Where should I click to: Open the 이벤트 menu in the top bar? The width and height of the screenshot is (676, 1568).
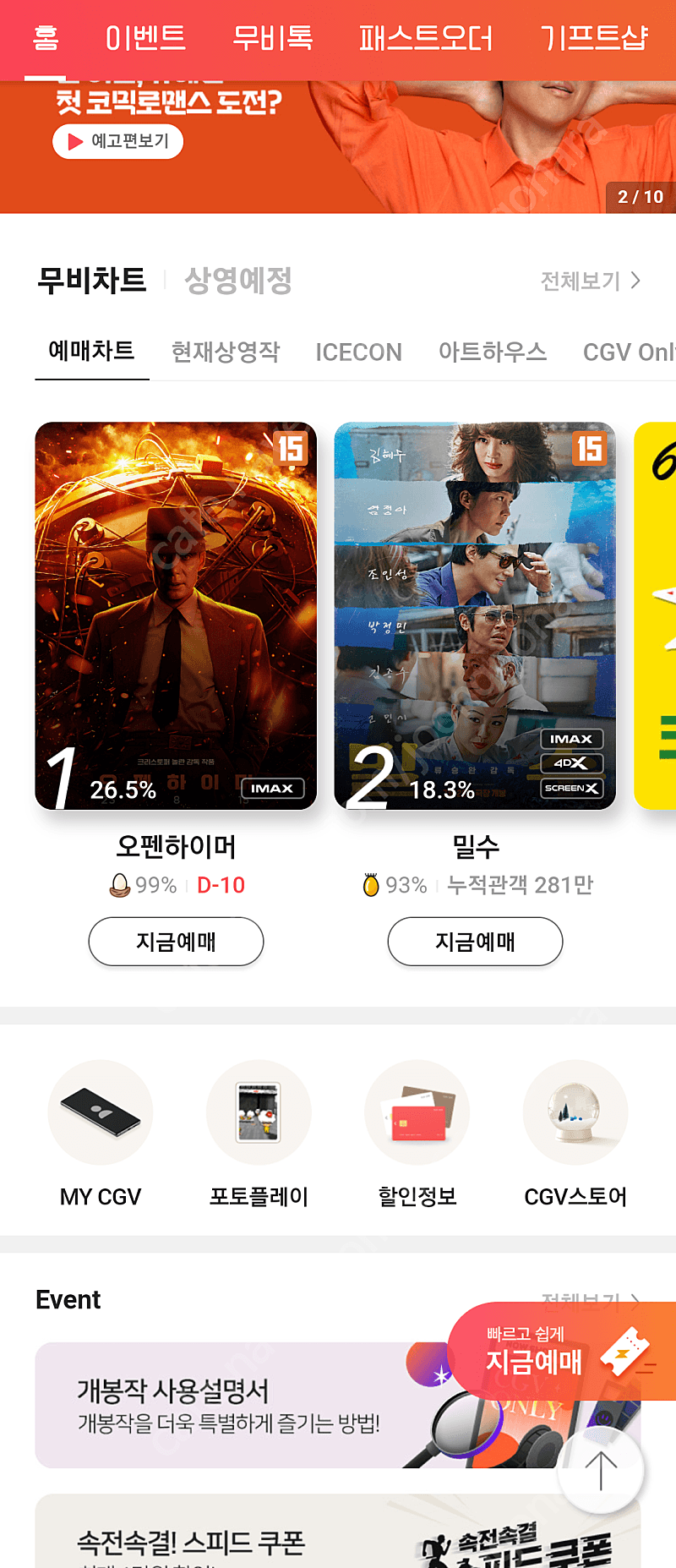click(146, 37)
